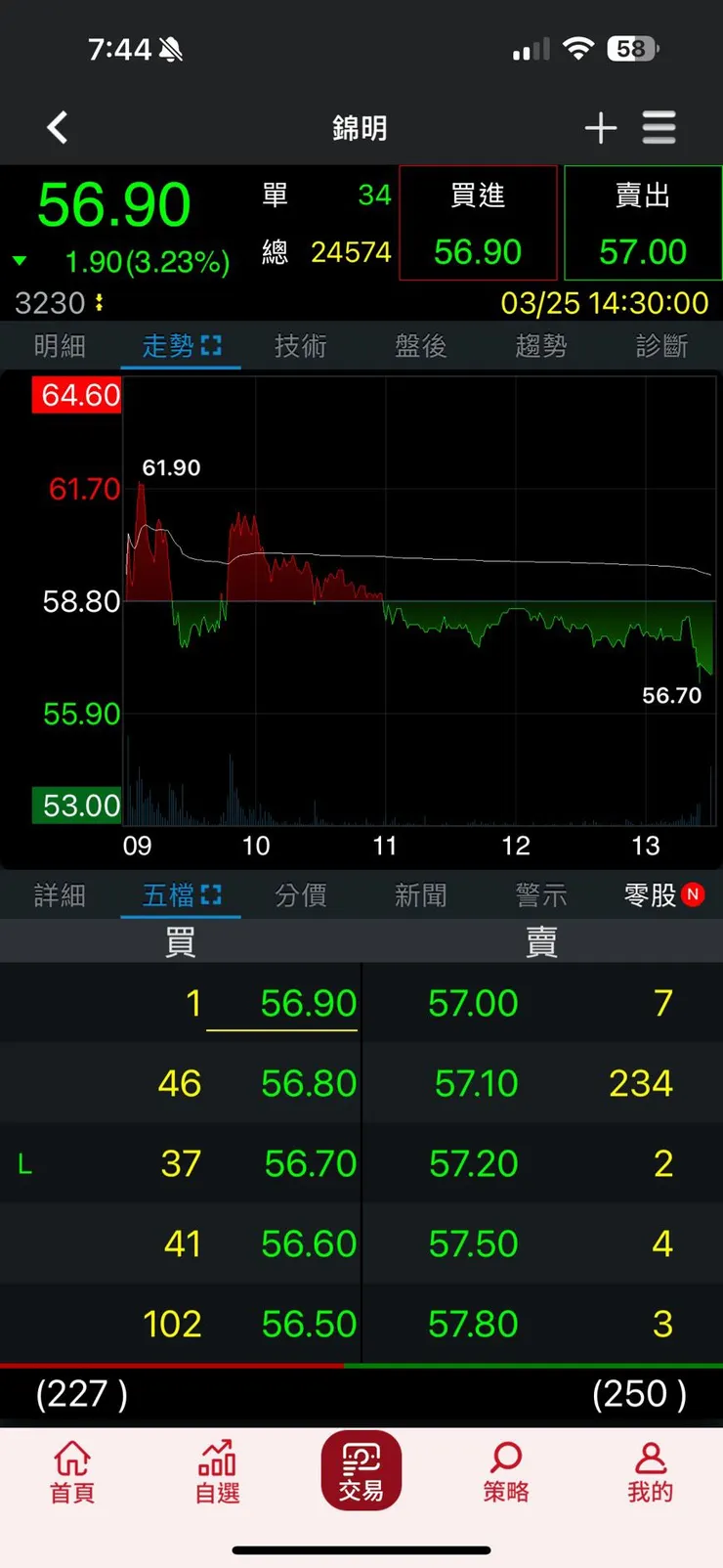Open the 技術 analysis tab

(x=301, y=346)
